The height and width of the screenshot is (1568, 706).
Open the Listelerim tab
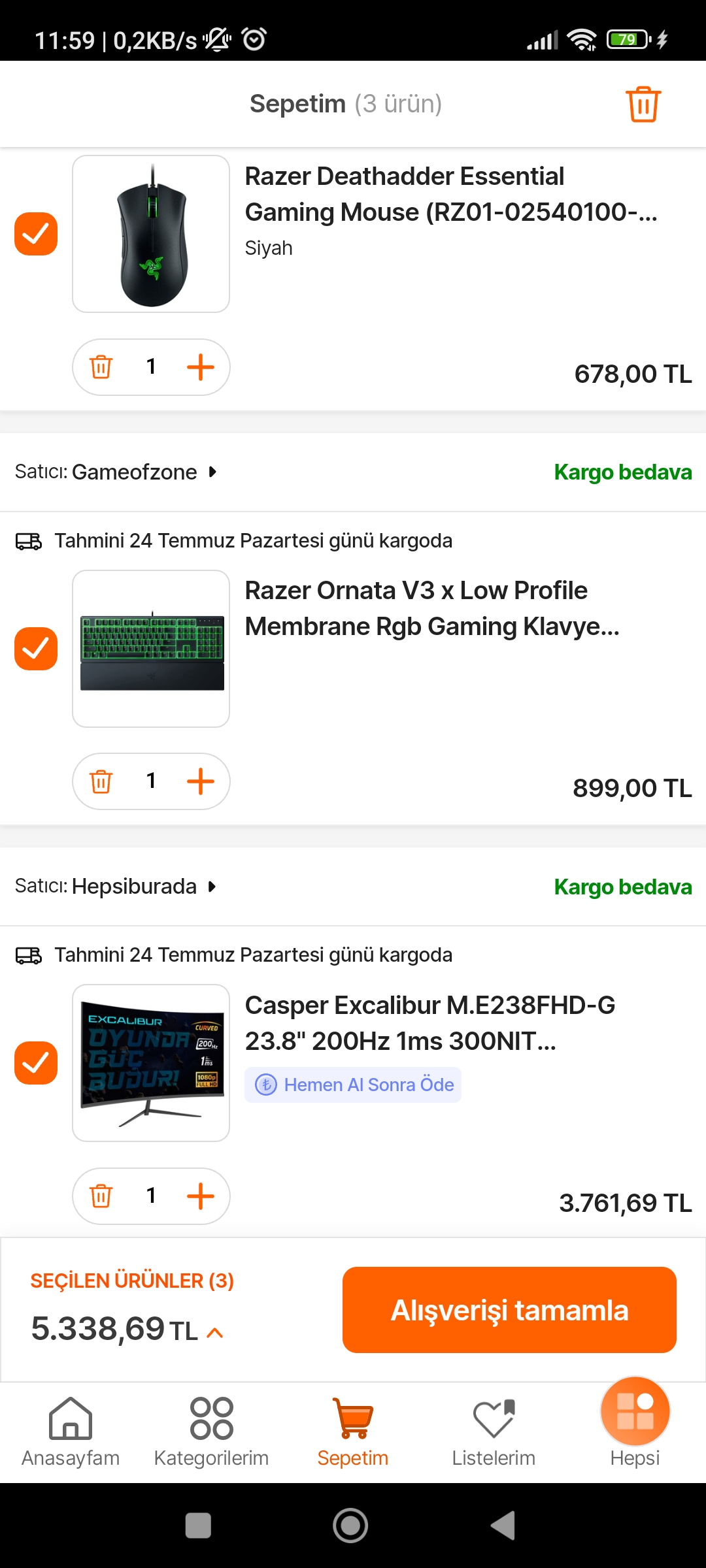pos(494,1431)
